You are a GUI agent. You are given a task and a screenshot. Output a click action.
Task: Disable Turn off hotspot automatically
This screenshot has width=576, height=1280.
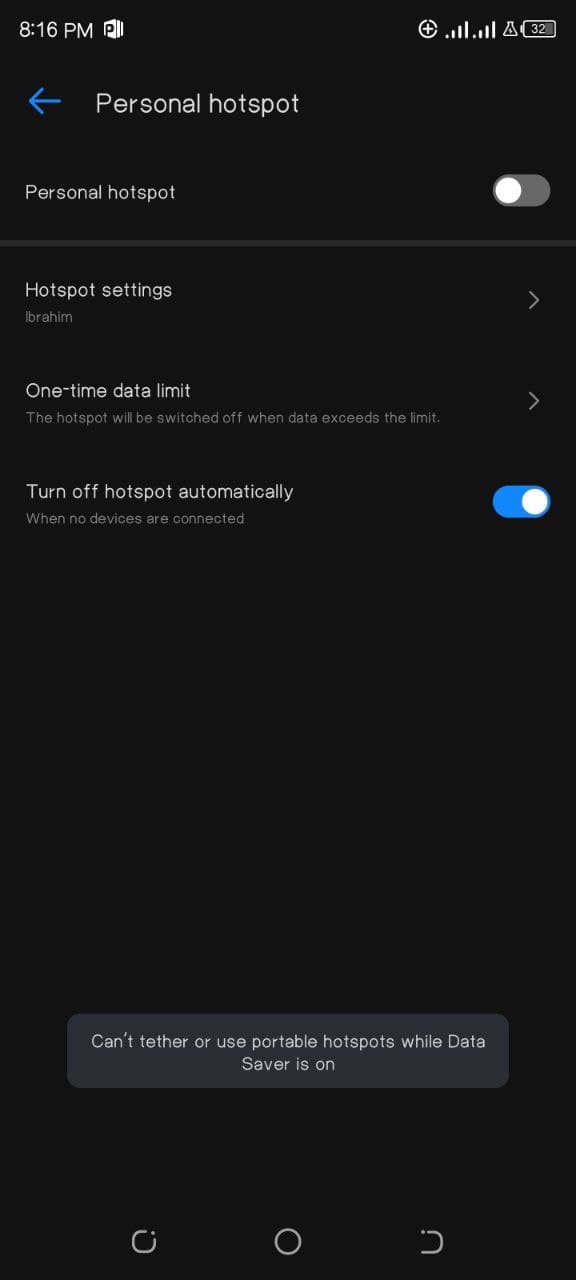[x=521, y=502]
